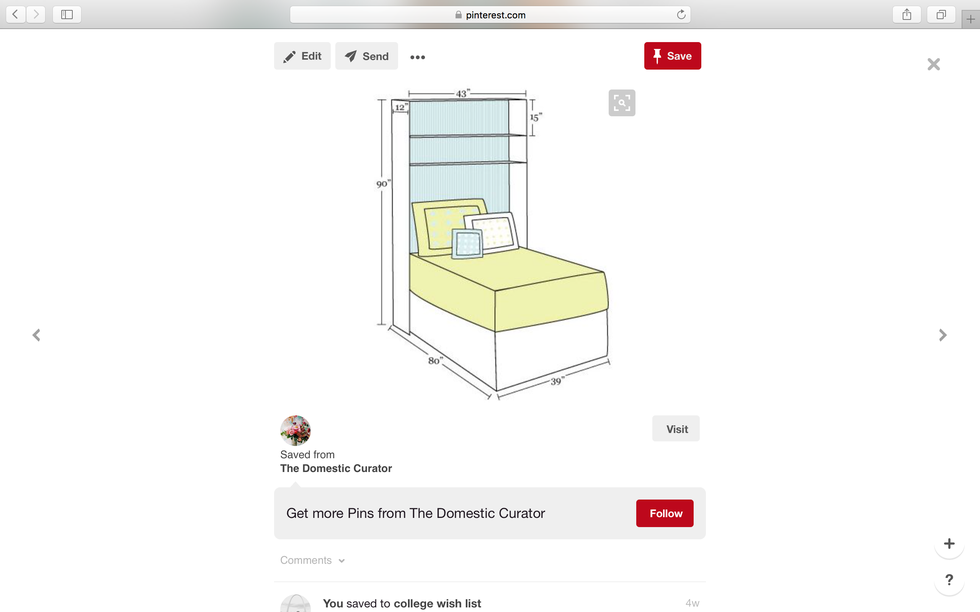Screen dimensions: 980x612
Task: Tap the plus floating button
Action: point(948,544)
